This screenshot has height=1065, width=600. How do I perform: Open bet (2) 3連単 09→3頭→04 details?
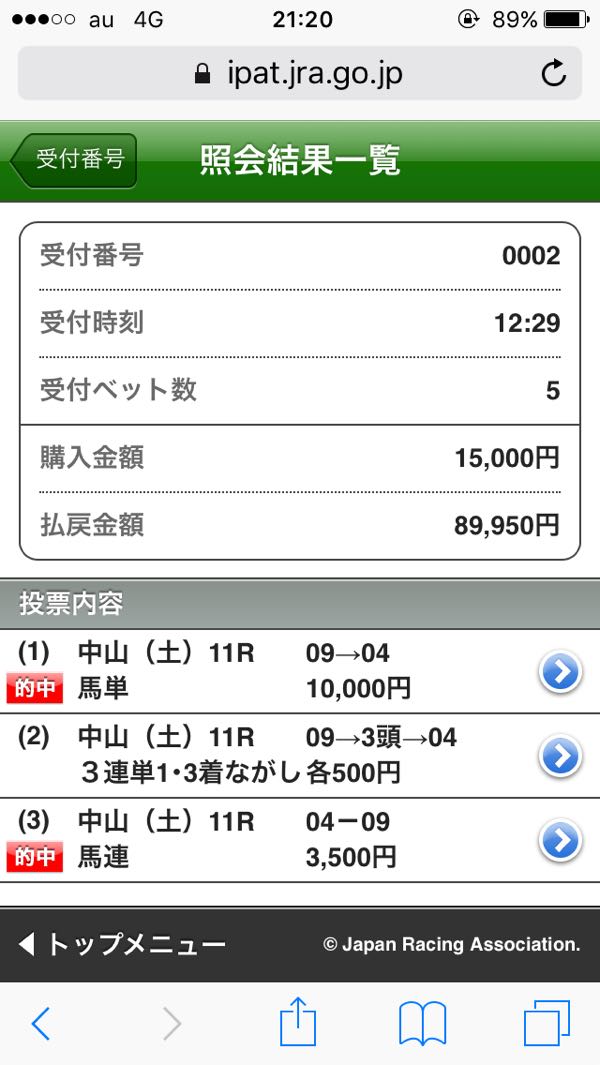tap(560, 756)
